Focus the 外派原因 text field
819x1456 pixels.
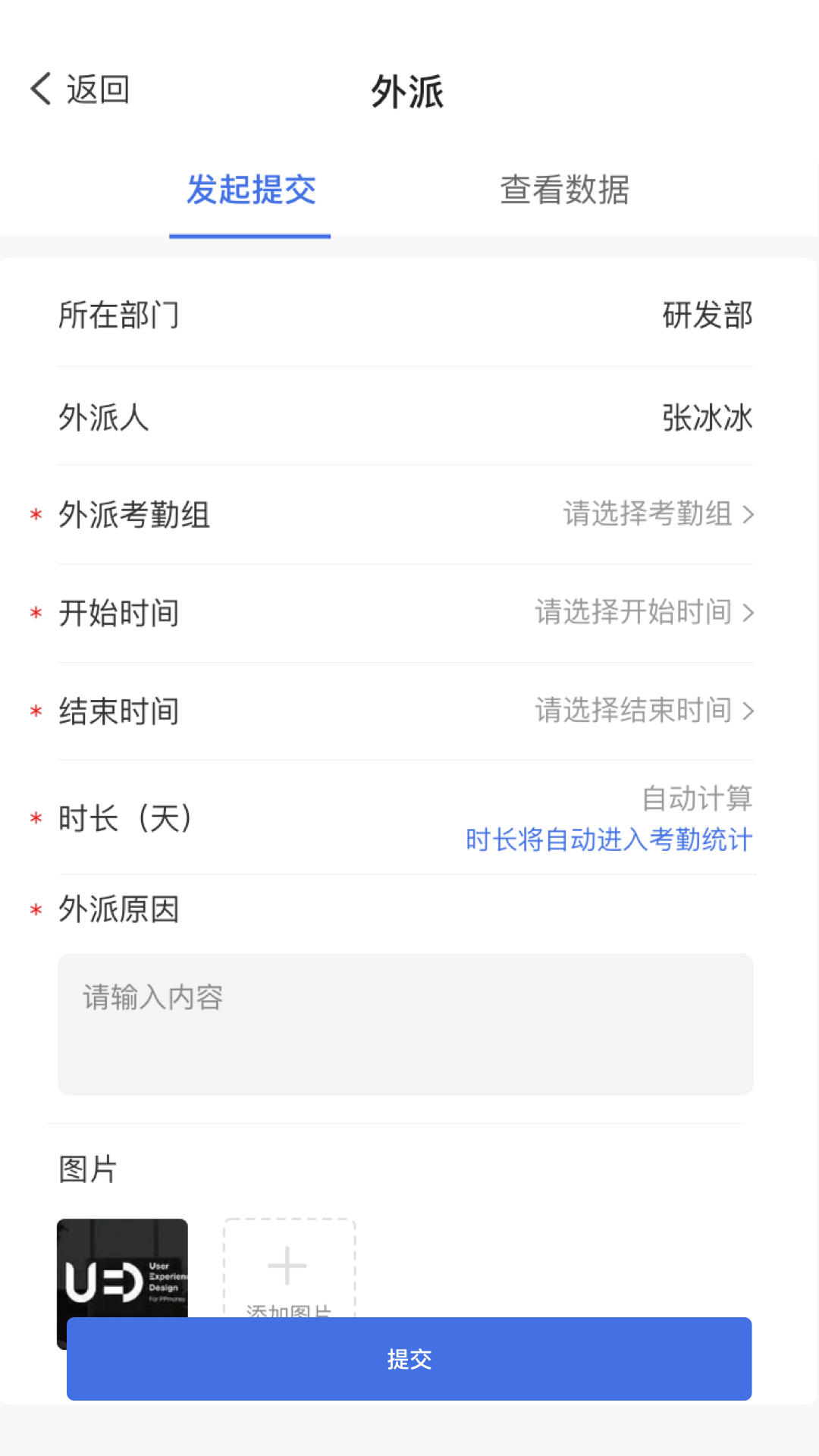(406, 1024)
